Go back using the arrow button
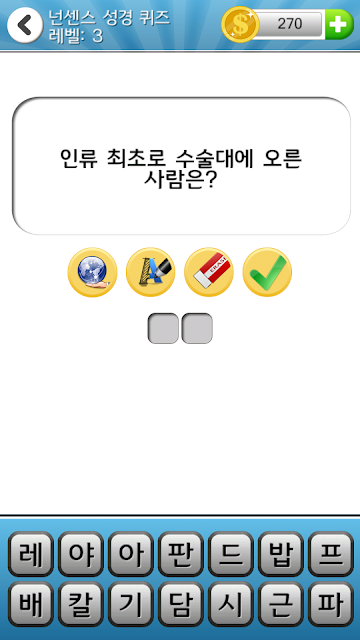Screen dimensions: 360x640 25,25
